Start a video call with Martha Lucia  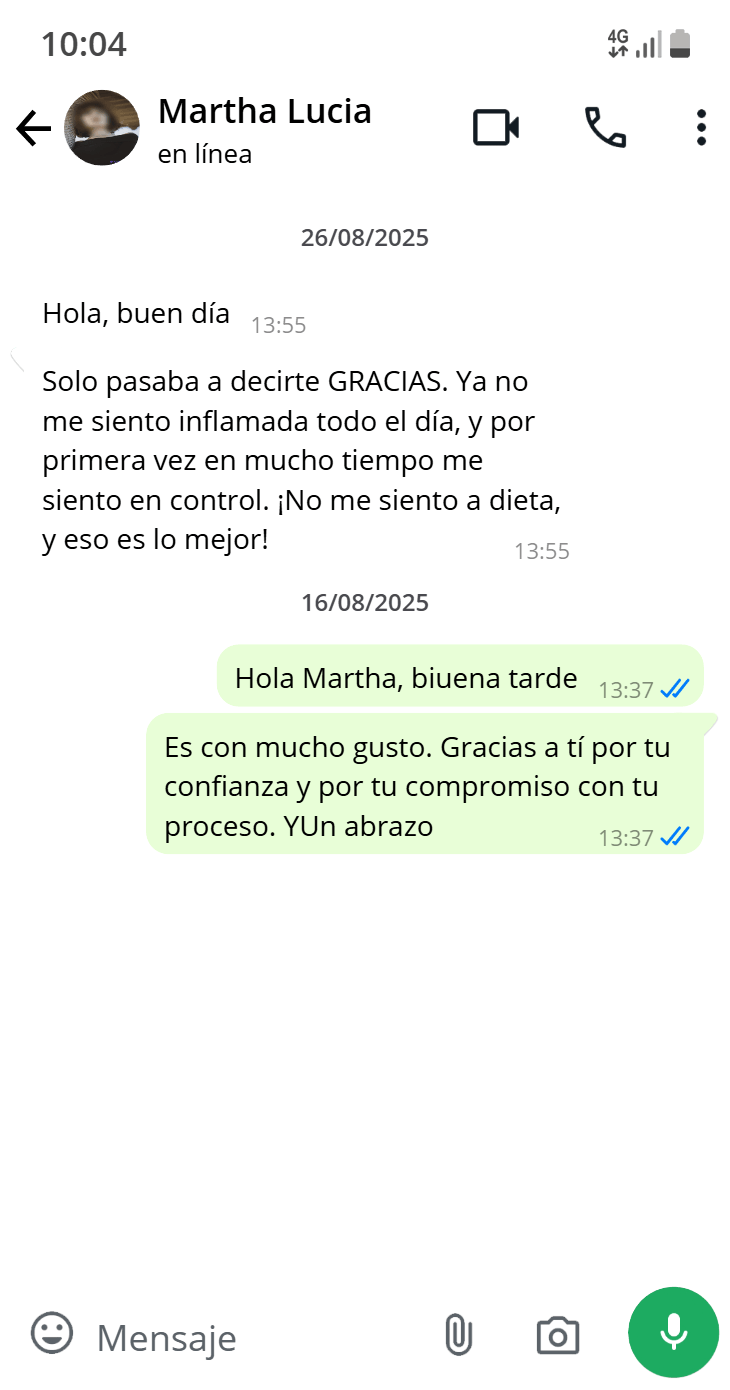(x=496, y=128)
